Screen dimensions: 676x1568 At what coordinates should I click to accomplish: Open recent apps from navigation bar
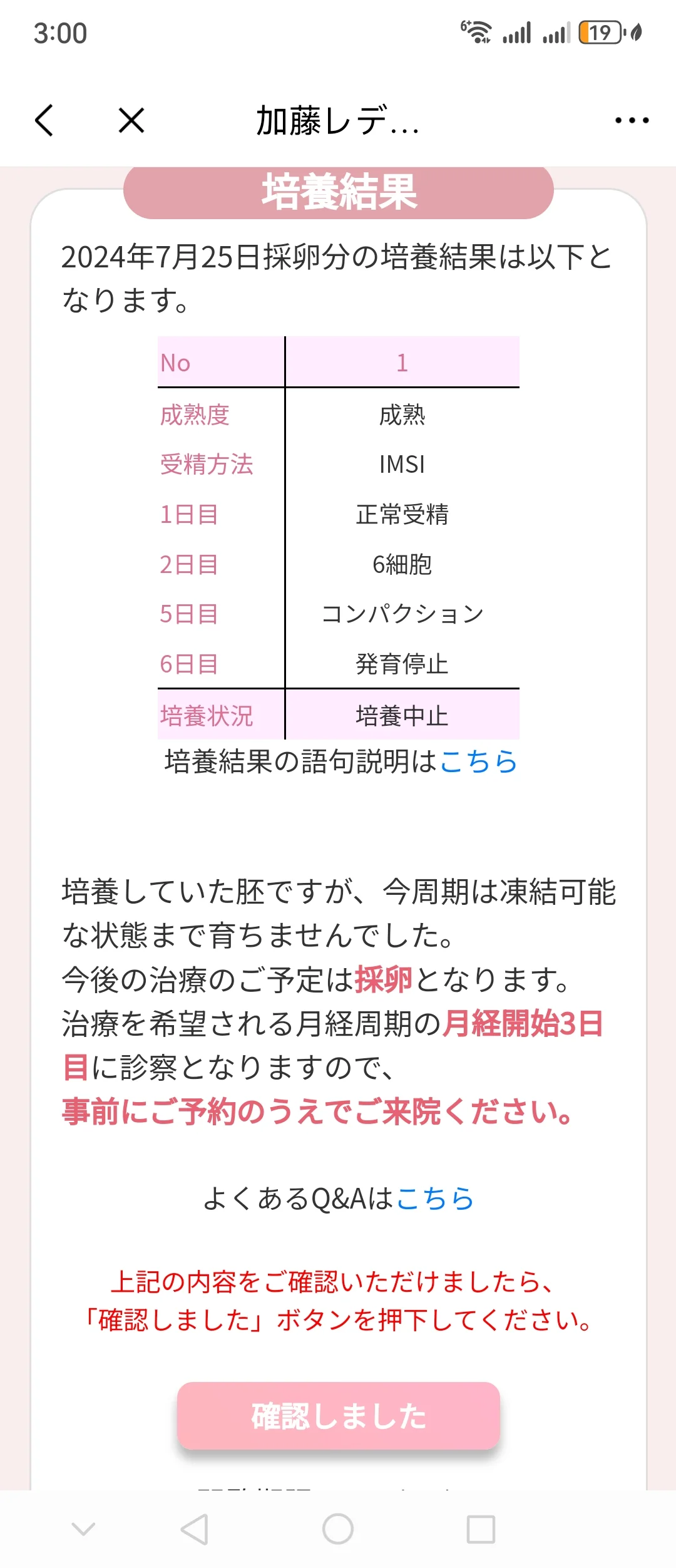point(481,1529)
